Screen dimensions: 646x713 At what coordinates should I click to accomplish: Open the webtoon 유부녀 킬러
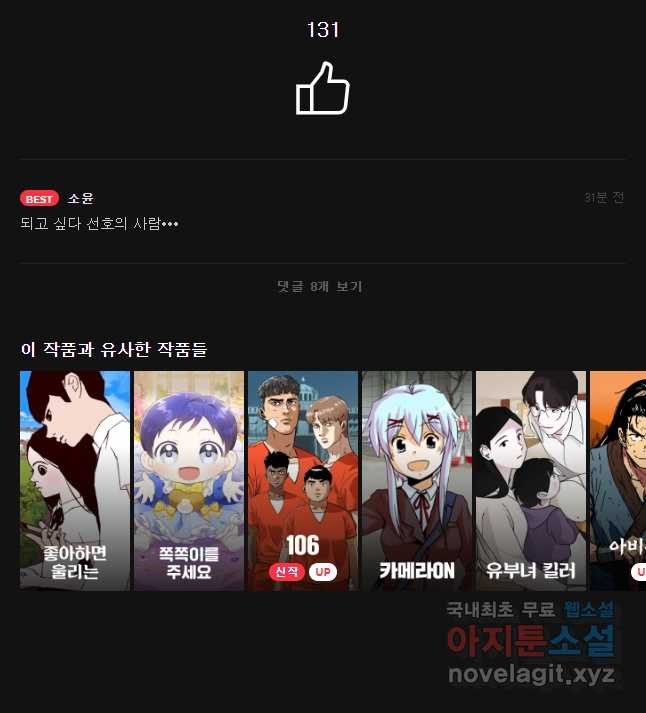click(531, 480)
